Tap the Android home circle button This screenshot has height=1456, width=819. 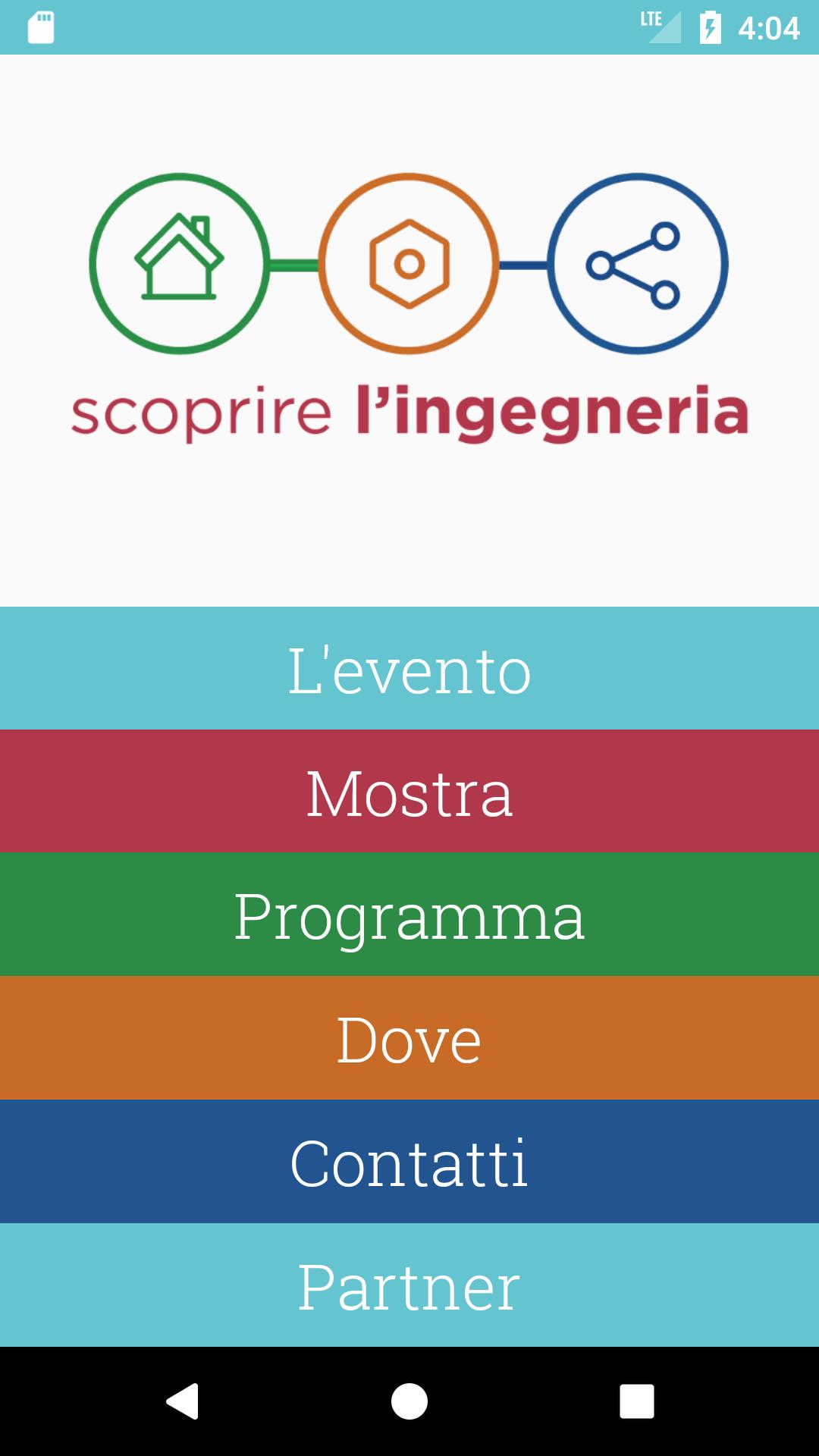tap(409, 1404)
